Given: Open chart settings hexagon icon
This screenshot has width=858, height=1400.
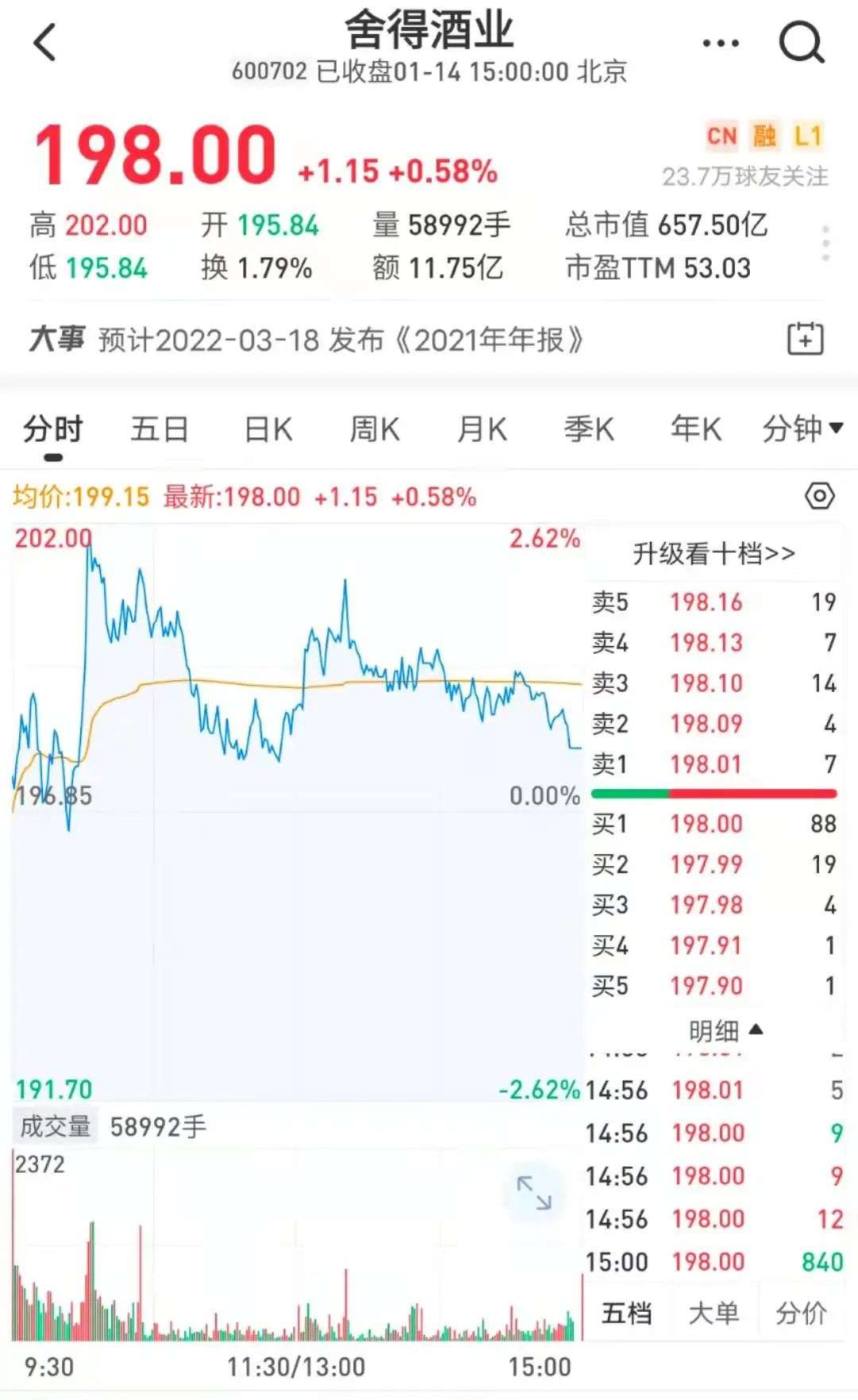Looking at the screenshot, I should [x=819, y=497].
